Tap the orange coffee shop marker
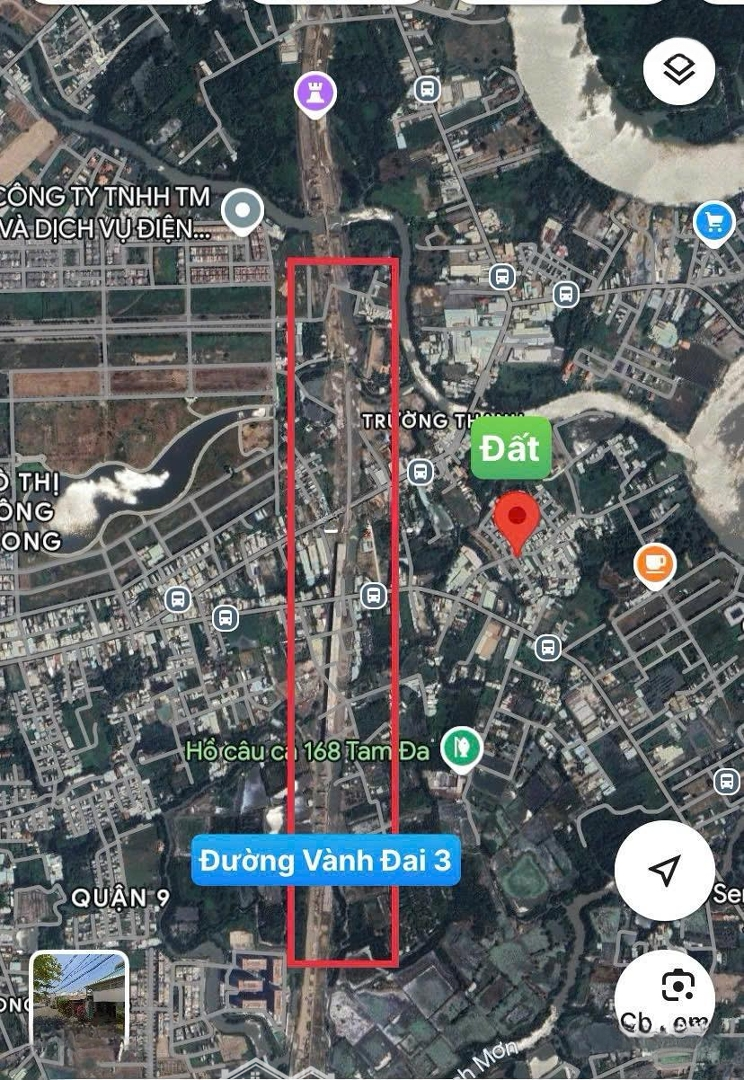 (x=655, y=566)
